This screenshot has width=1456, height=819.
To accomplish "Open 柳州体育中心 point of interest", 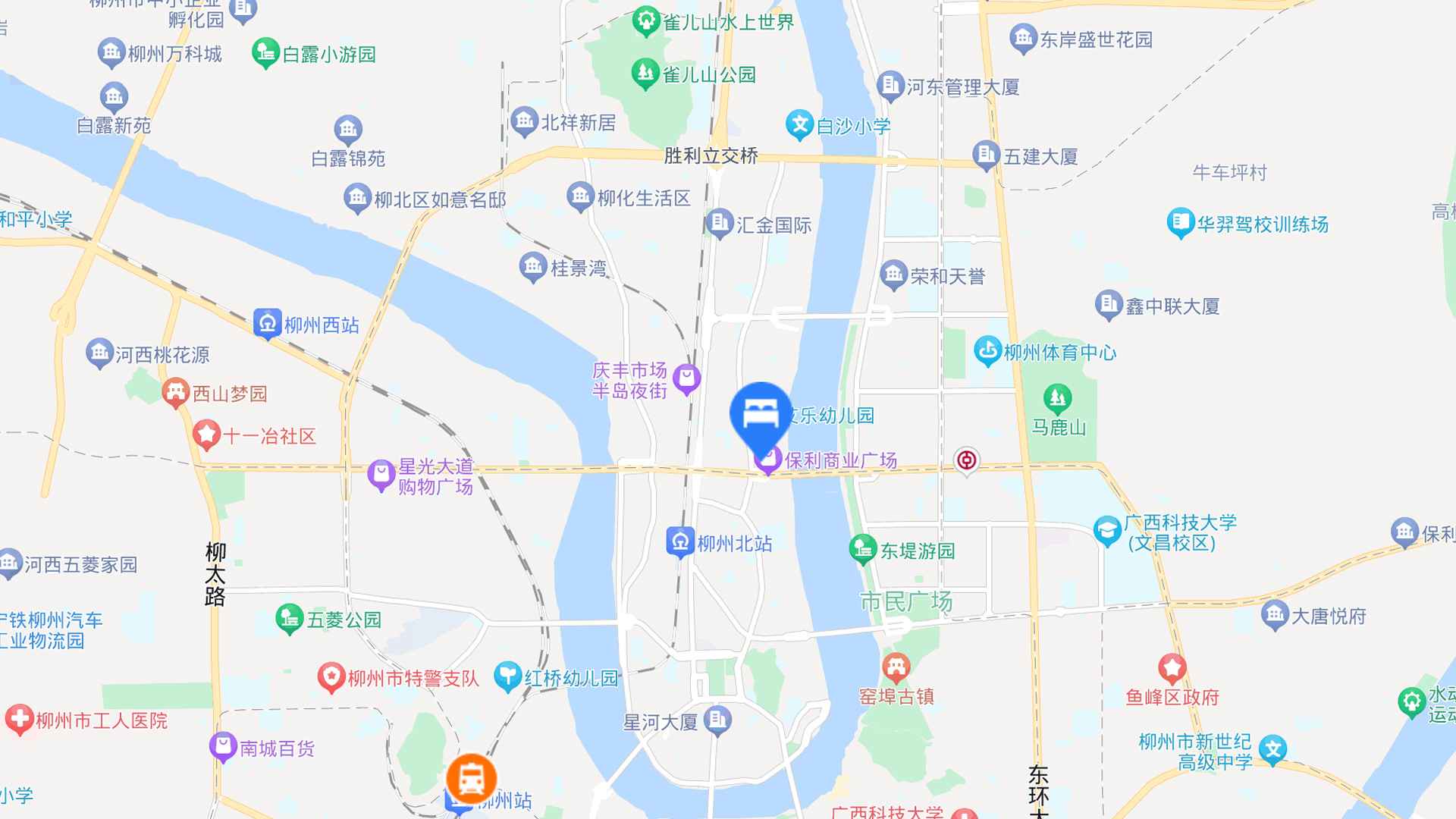I will tap(987, 351).
